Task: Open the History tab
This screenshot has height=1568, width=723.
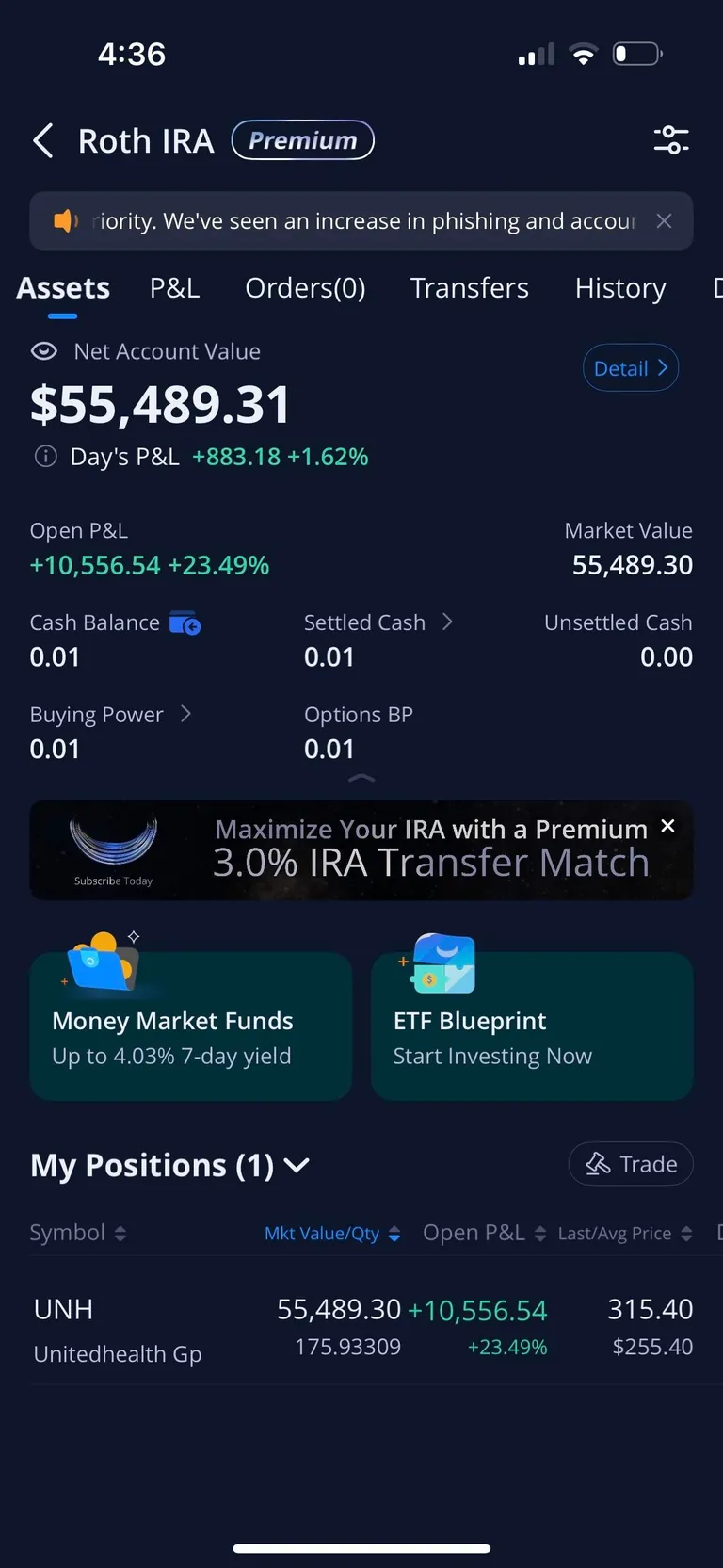Action: click(x=620, y=288)
